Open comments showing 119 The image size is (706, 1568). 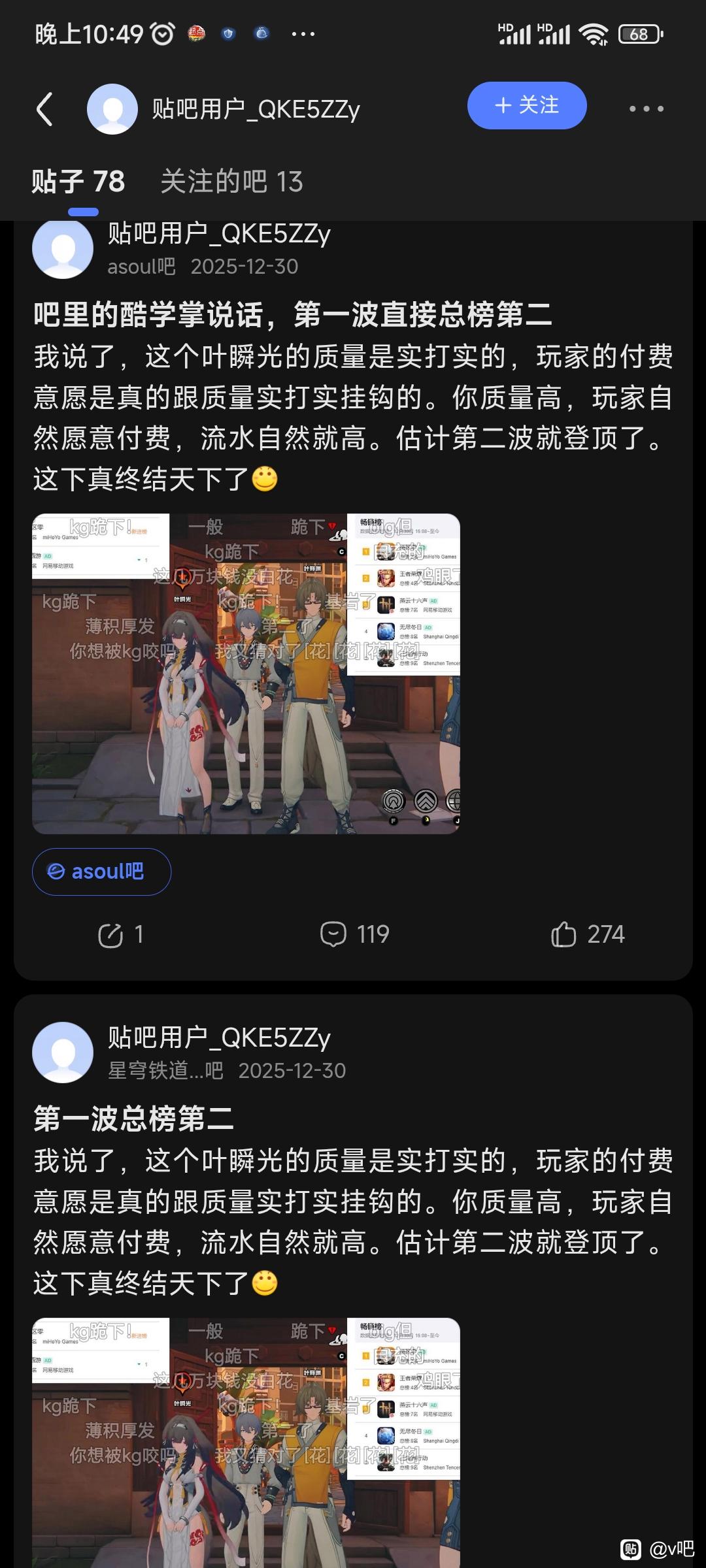click(x=354, y=934)
